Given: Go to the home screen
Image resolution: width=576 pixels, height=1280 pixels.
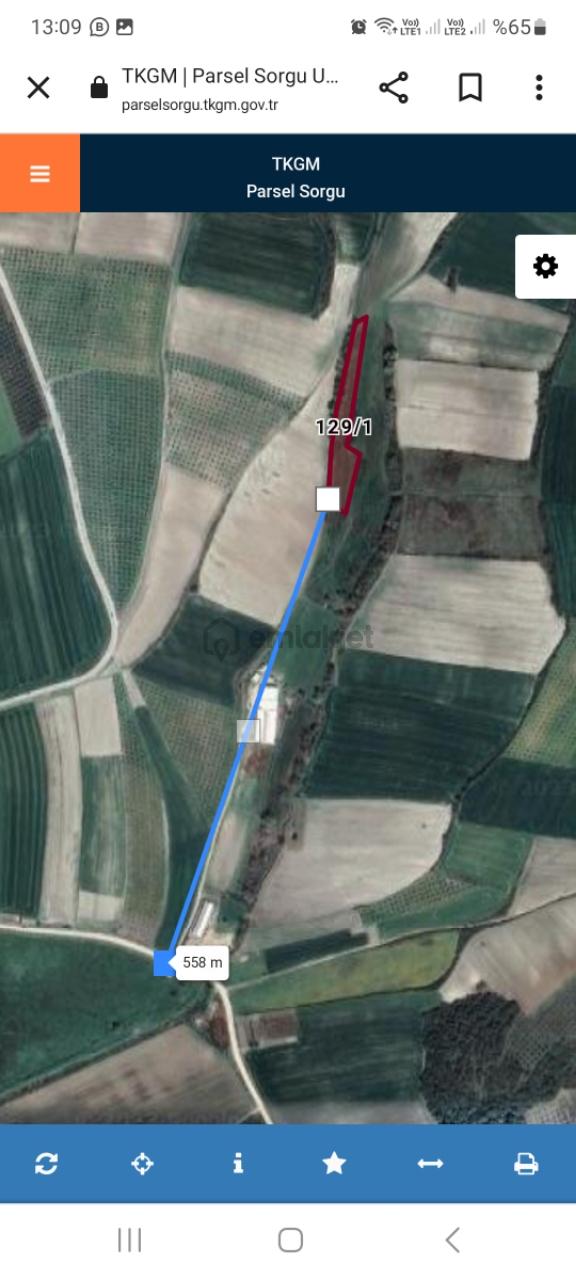Looking at the screenshot, I should (290, 1240).
